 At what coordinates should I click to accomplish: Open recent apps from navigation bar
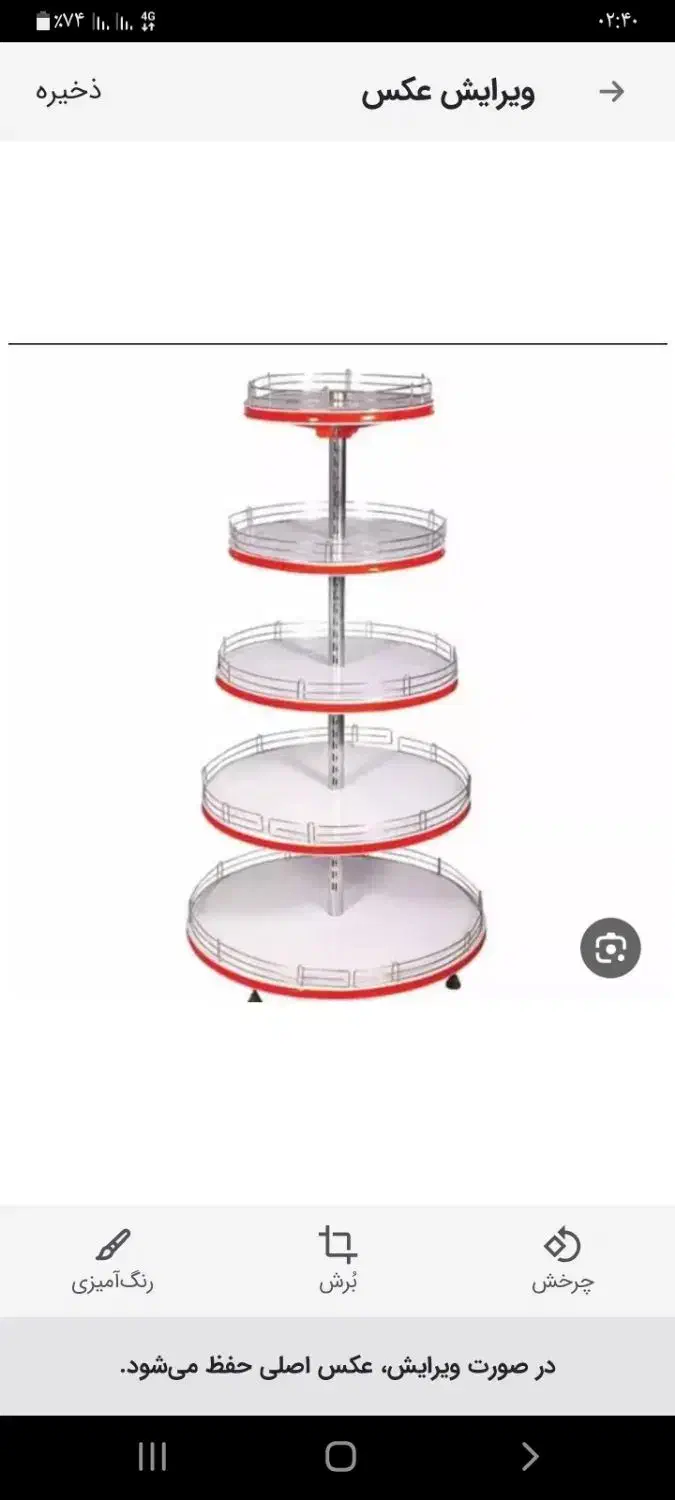point(152,1457)
